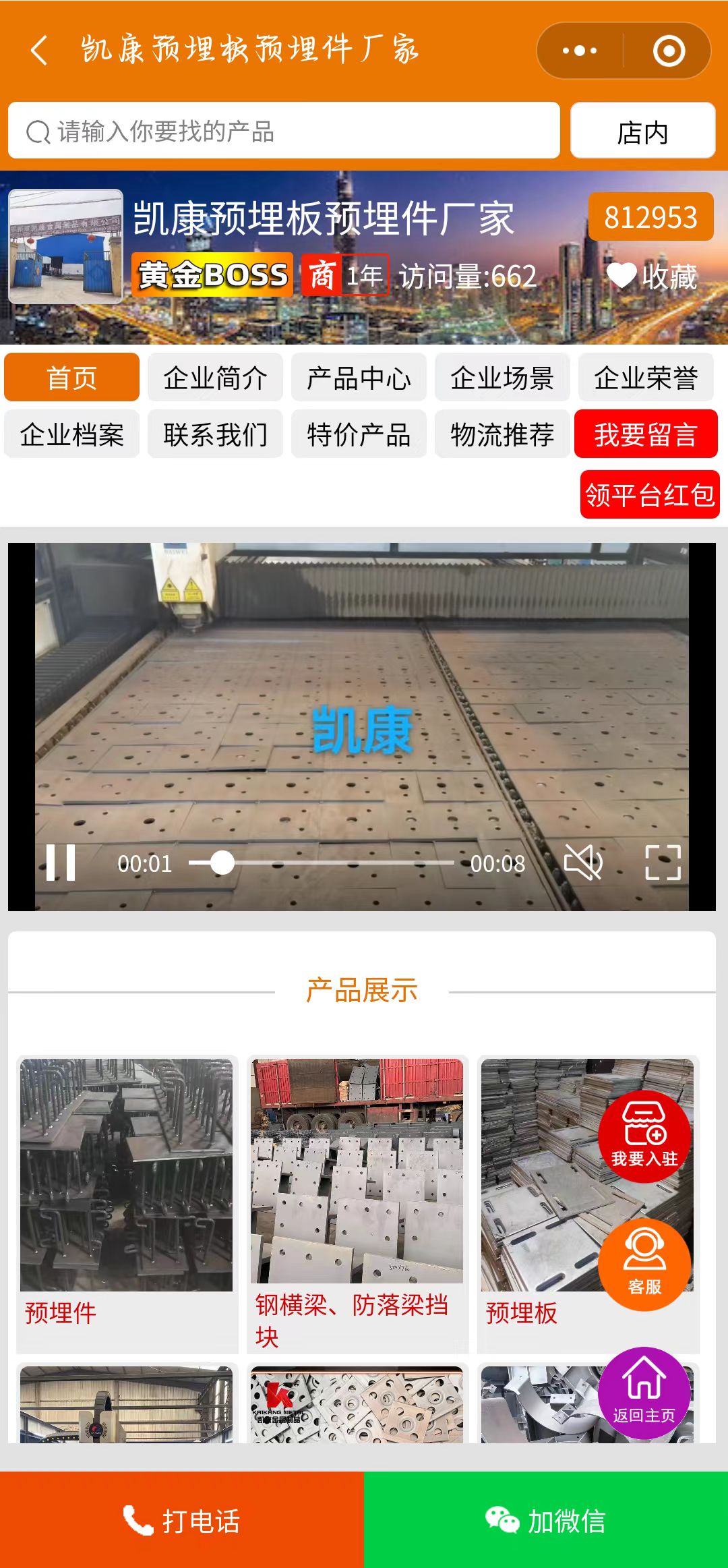728x1568 pixels.
Task: Switch to the 企业简介 tab
Action: point(215,378)
